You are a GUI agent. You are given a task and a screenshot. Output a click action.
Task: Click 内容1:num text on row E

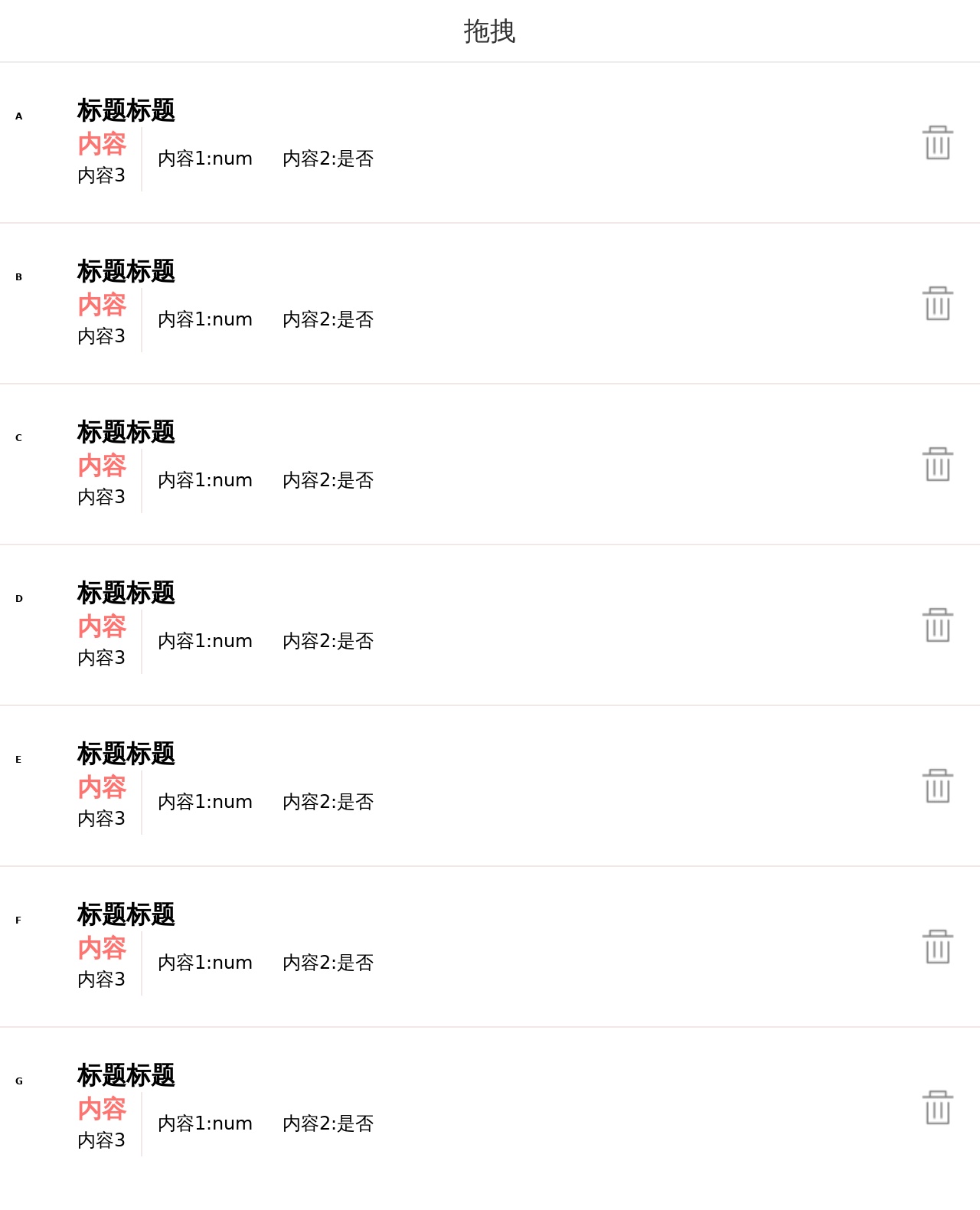[205, 802]
